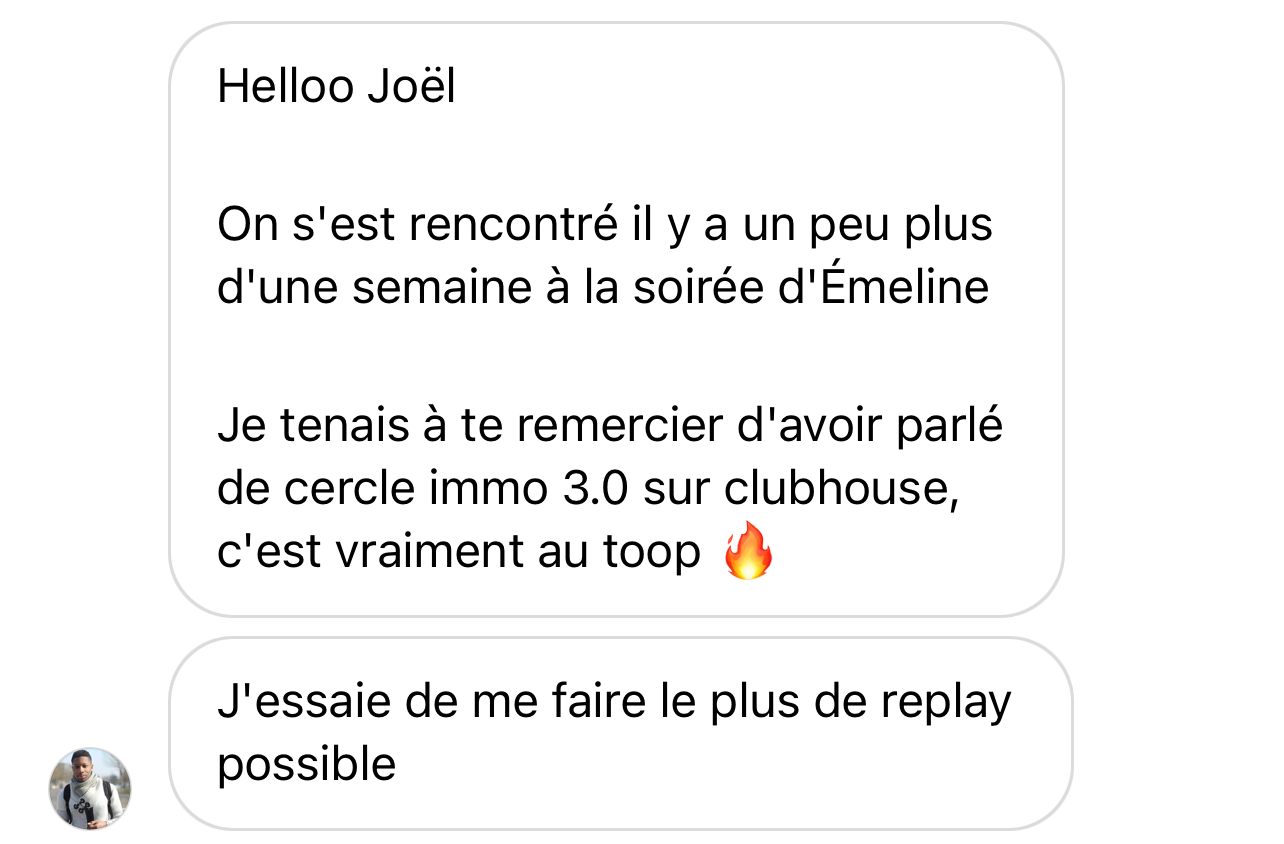Open the sender's profile picture avatar

click(90, 788)
